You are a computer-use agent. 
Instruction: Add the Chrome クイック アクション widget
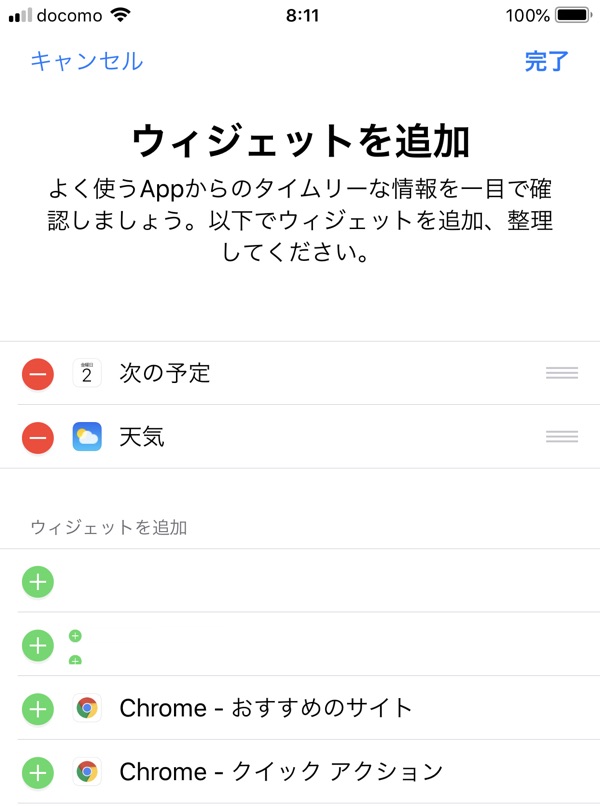pos(37,772)
